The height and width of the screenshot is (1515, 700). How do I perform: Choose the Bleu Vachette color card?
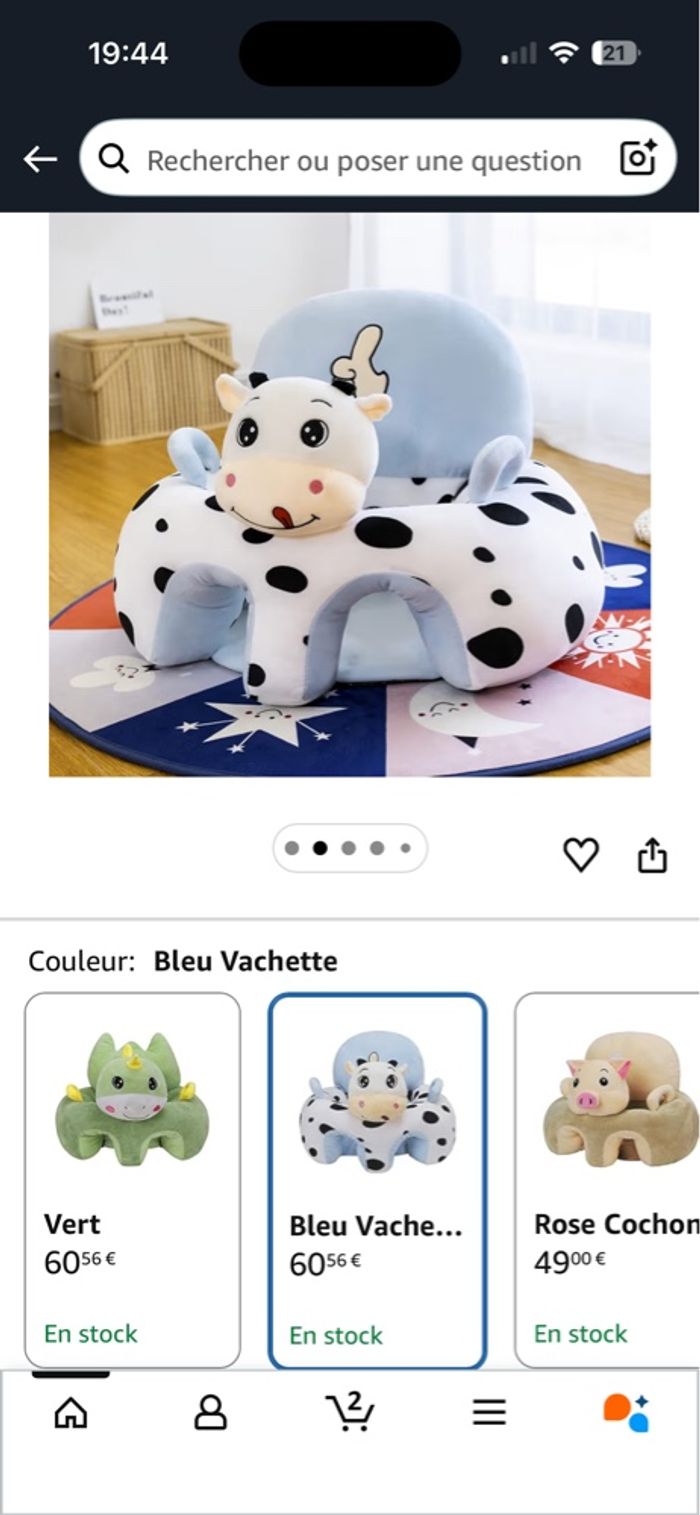pos(377,1180)
